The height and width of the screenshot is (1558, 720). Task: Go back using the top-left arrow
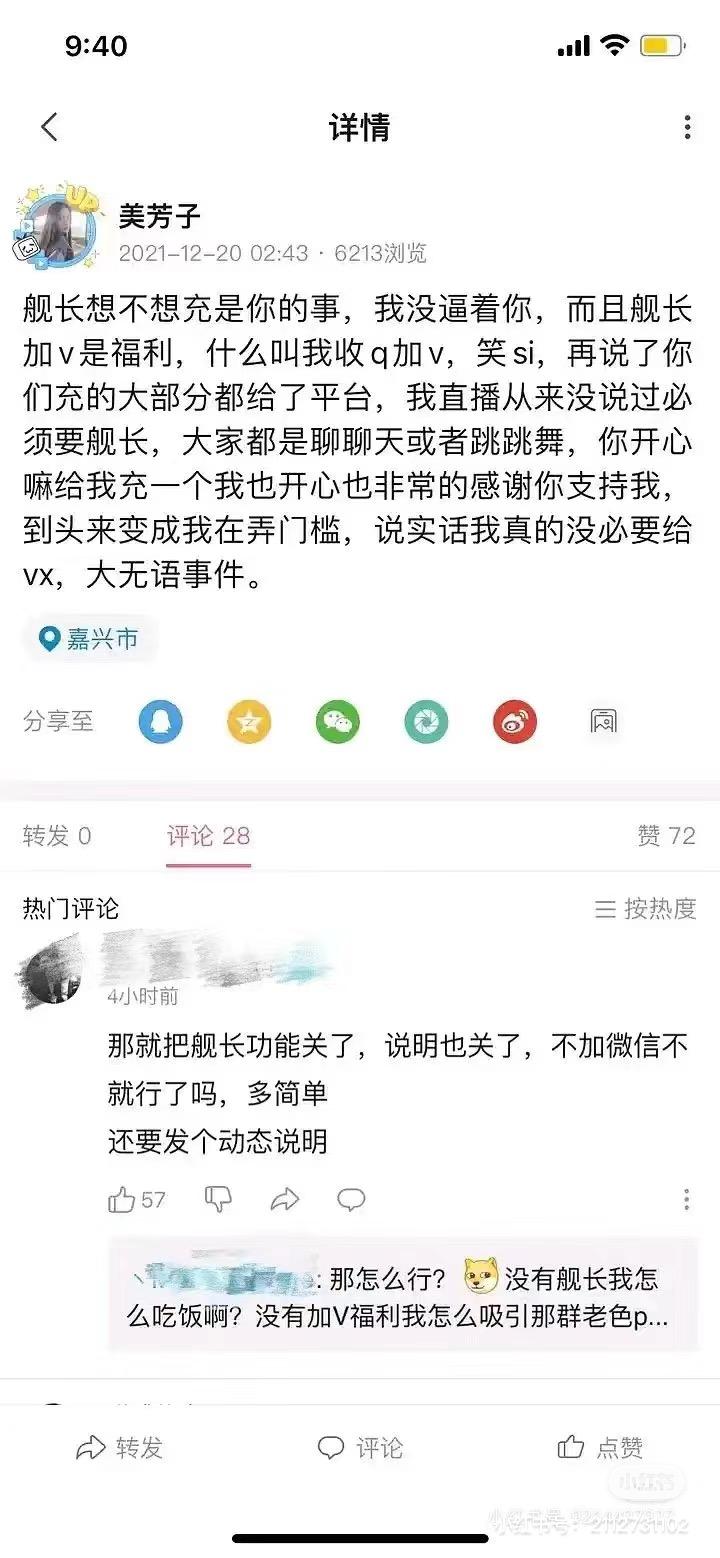click(x=49, y=127)
